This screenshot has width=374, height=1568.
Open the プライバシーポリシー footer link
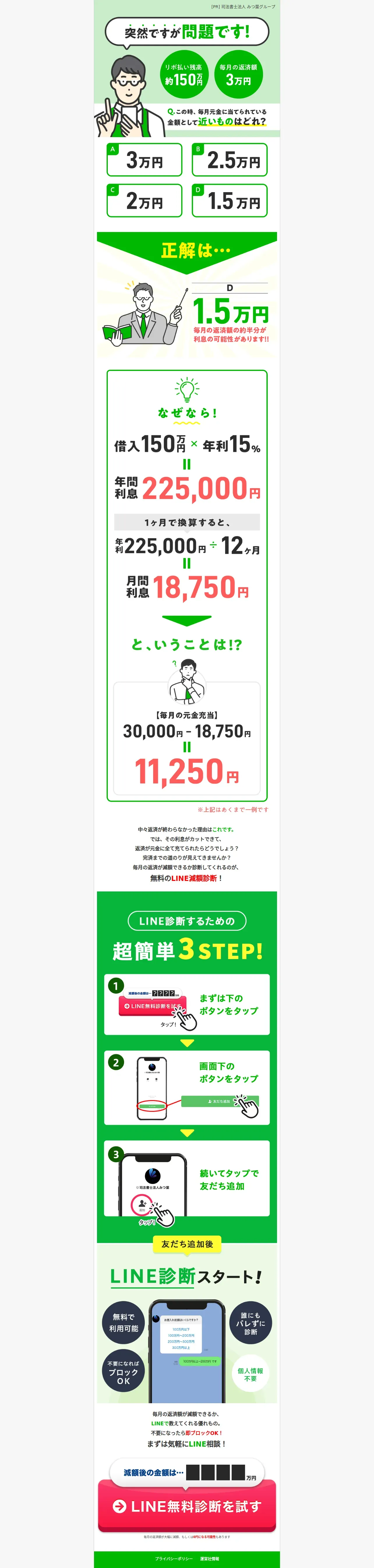[x=174, y=1559]
